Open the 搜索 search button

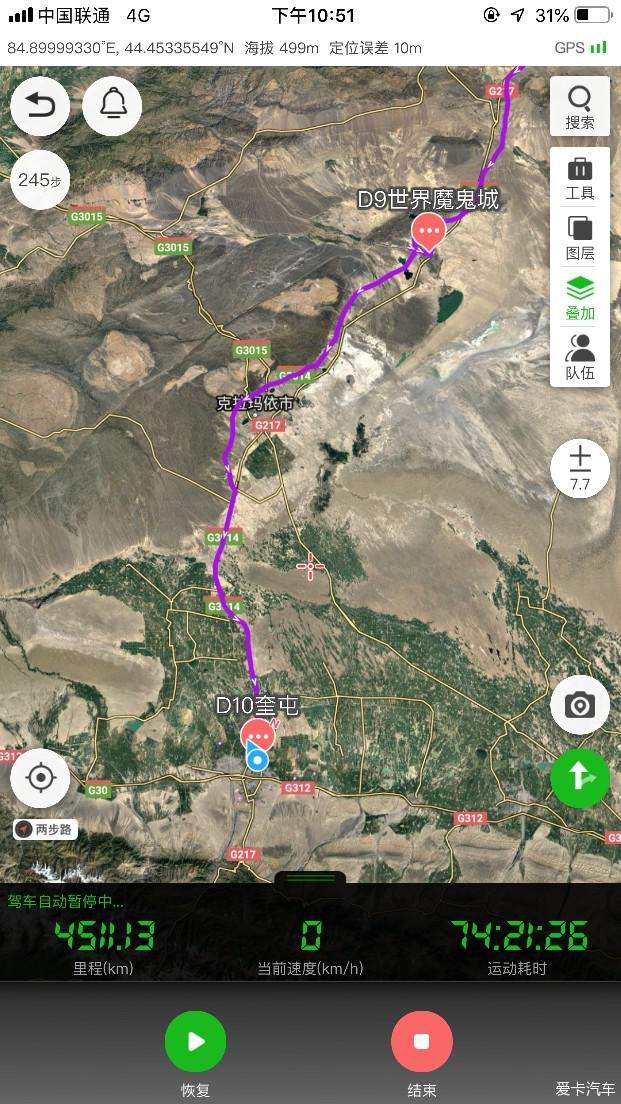(x=580, y=106)
